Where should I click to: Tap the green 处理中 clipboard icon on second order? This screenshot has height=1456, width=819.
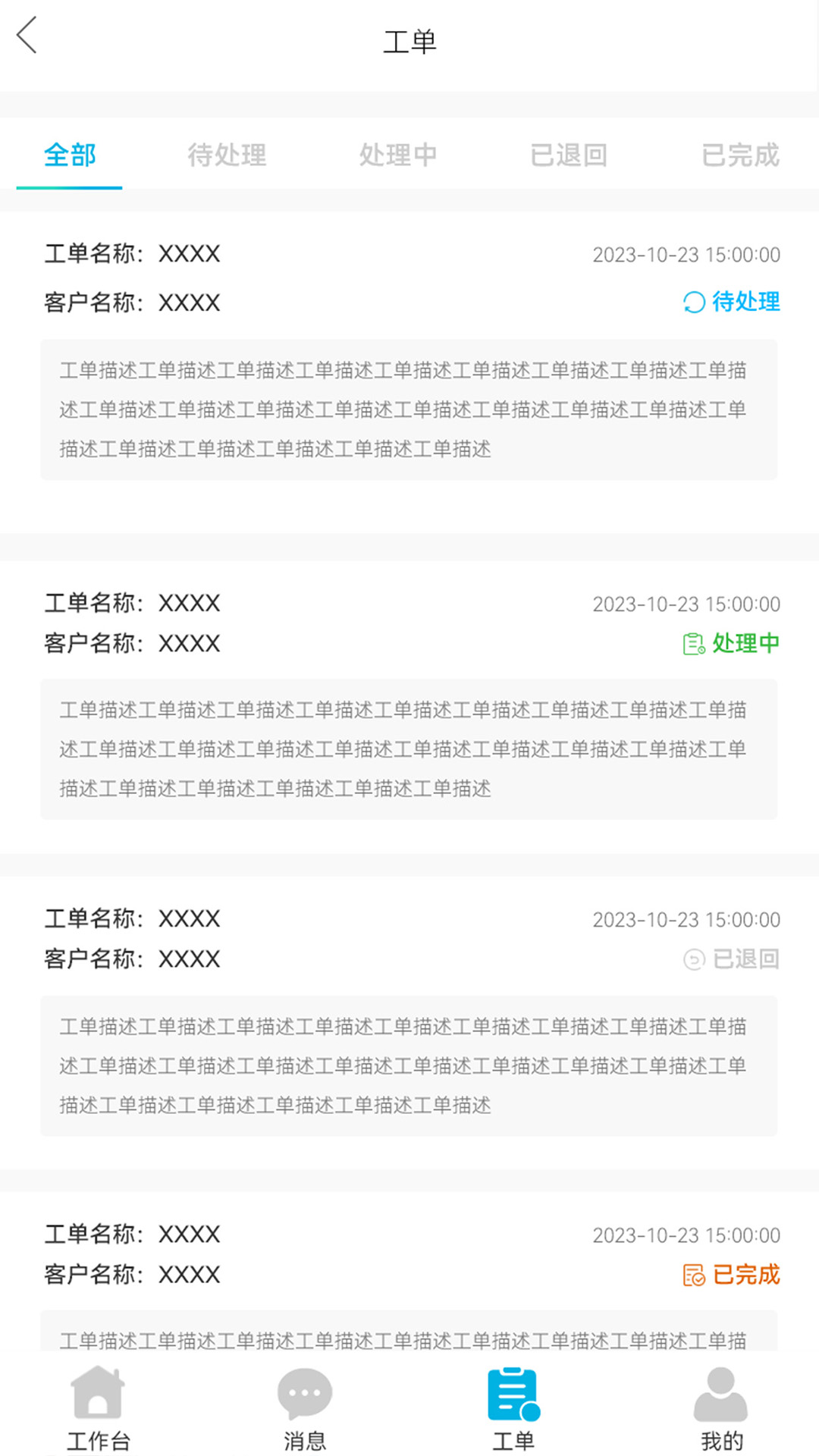[692, 643]
